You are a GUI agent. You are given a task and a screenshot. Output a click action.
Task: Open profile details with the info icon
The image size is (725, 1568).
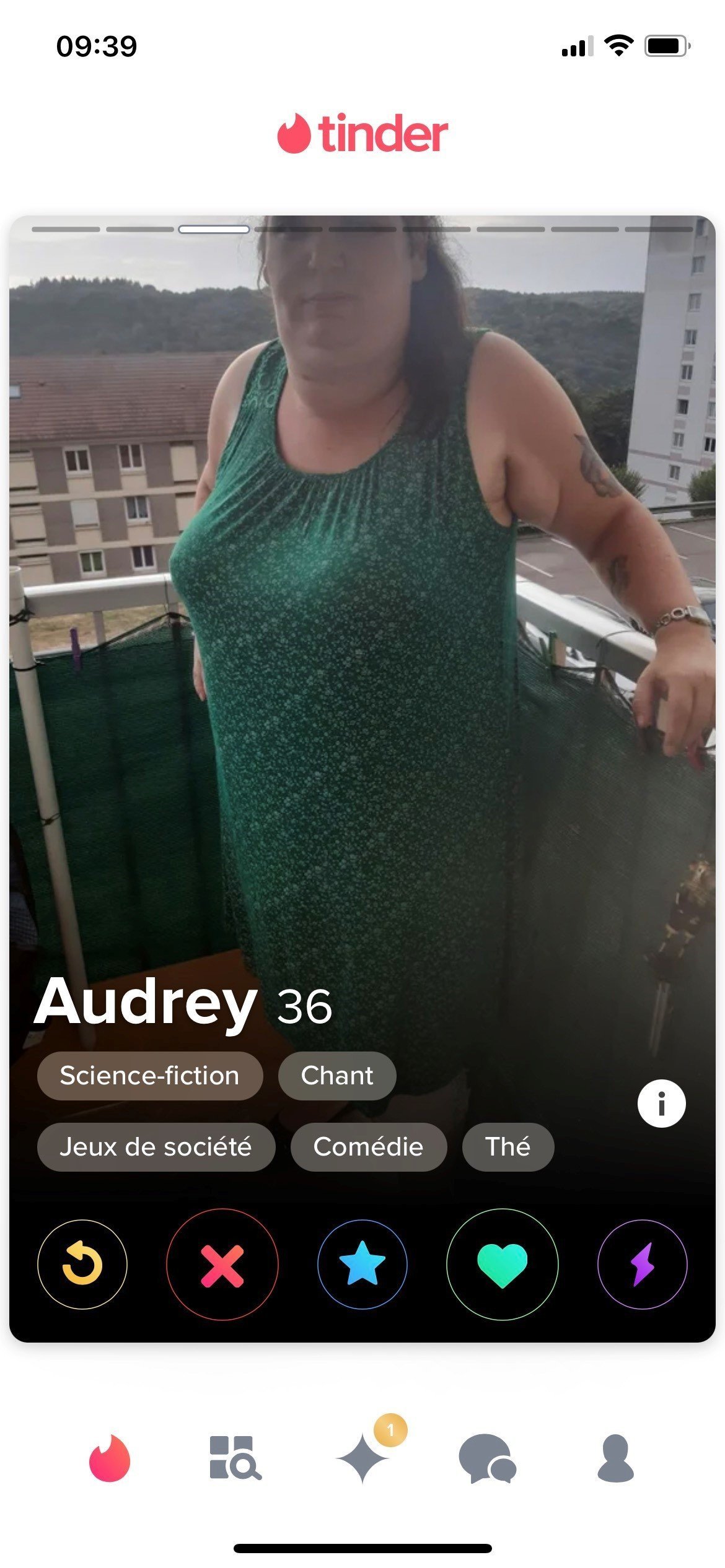pyautogui.click(x=661, y=1103)
